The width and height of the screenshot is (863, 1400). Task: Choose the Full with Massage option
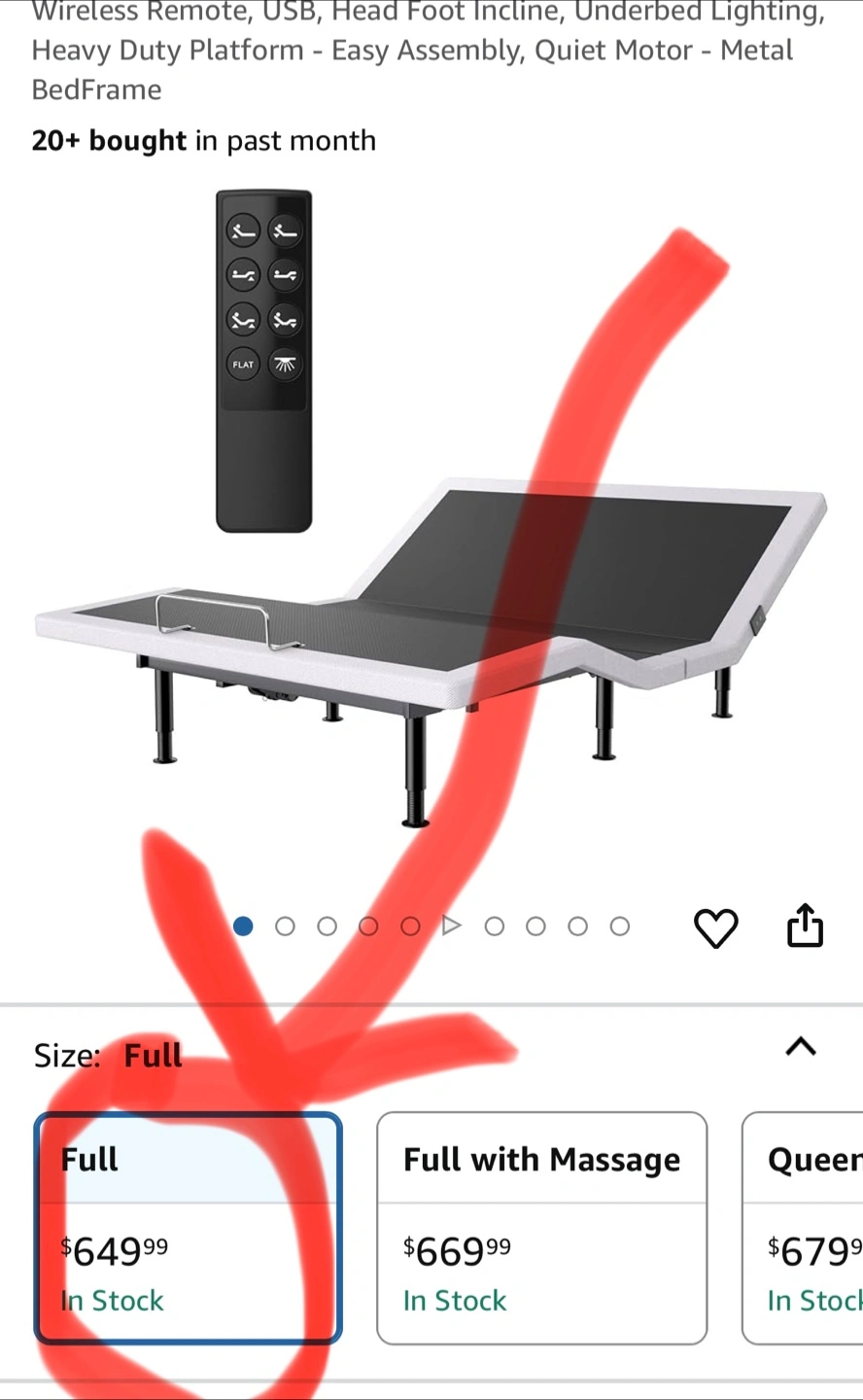(x=542, y=1228)
